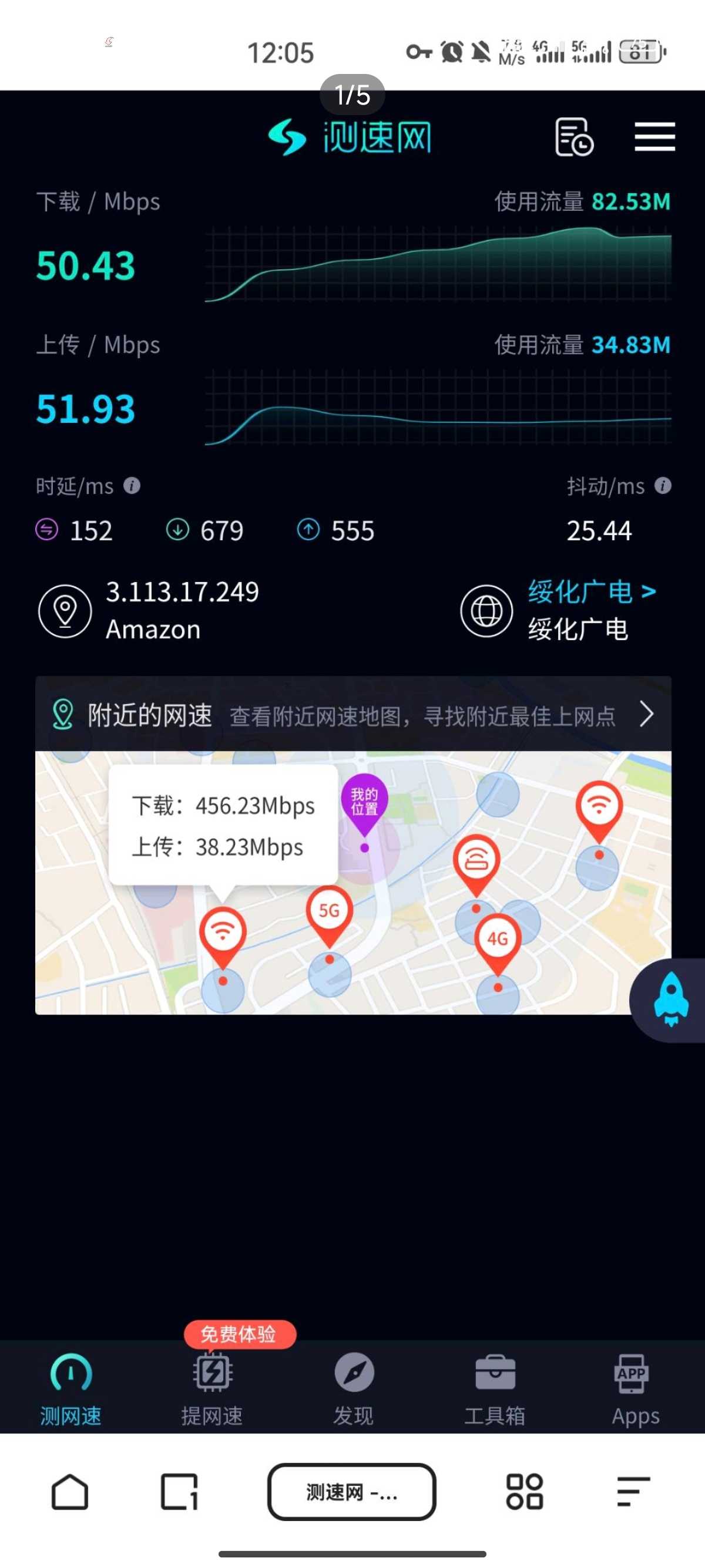705x1568 pixels.
Task: Open browser grid menu
Action: pos(524,1492)
